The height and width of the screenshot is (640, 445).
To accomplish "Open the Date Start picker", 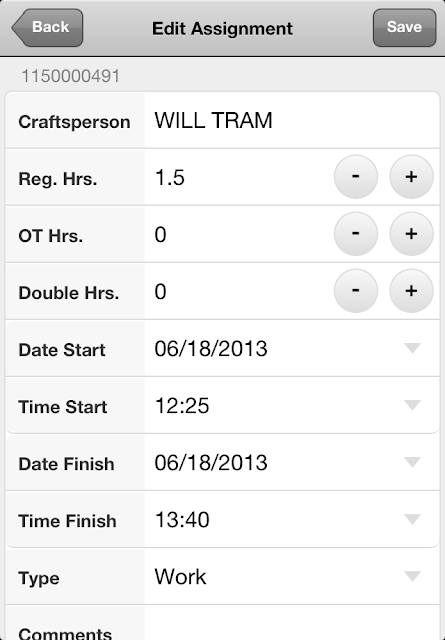I will 291,348.
